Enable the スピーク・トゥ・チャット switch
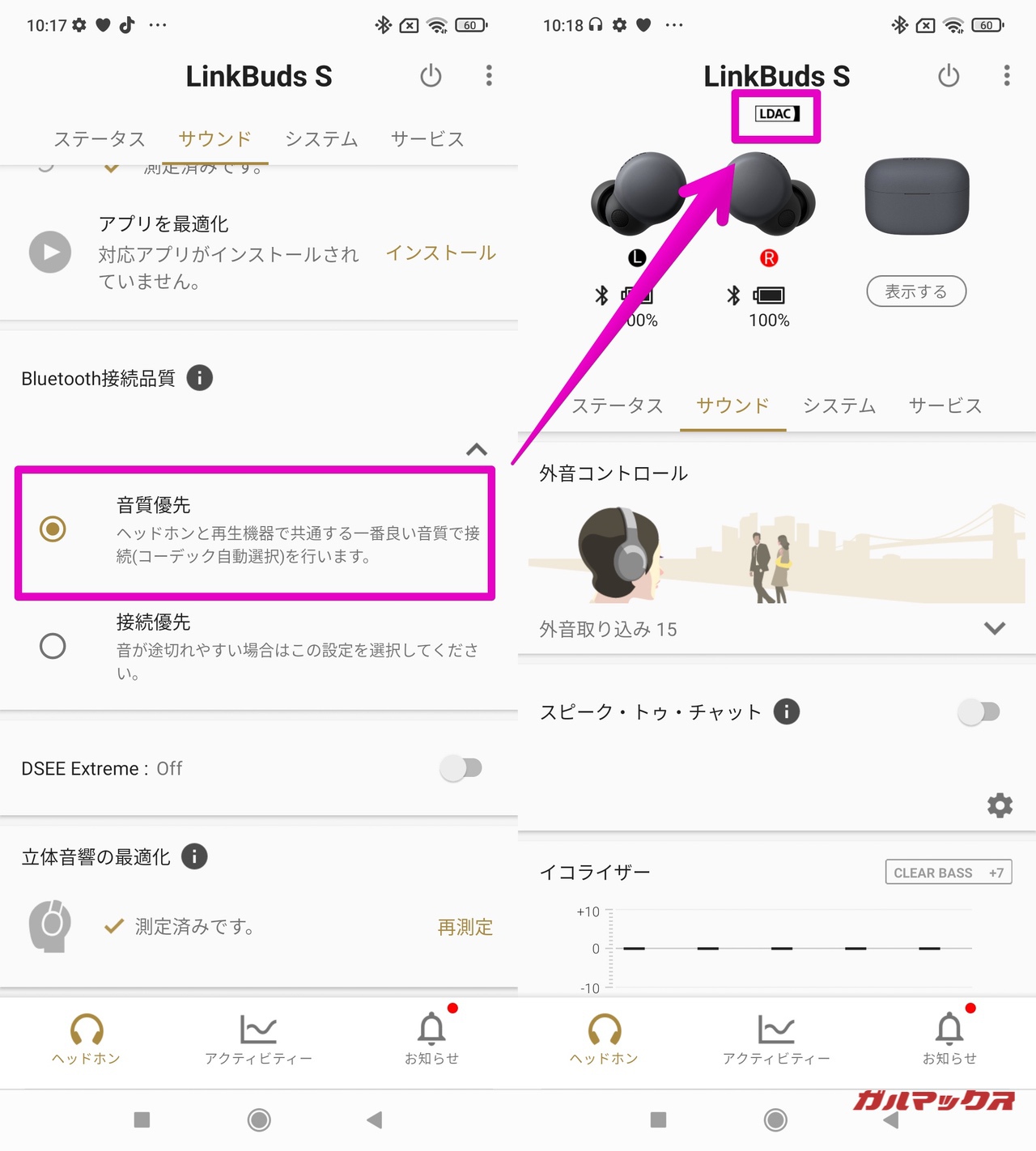Viewport: 1036px width, 1151px height. point(979,712)
